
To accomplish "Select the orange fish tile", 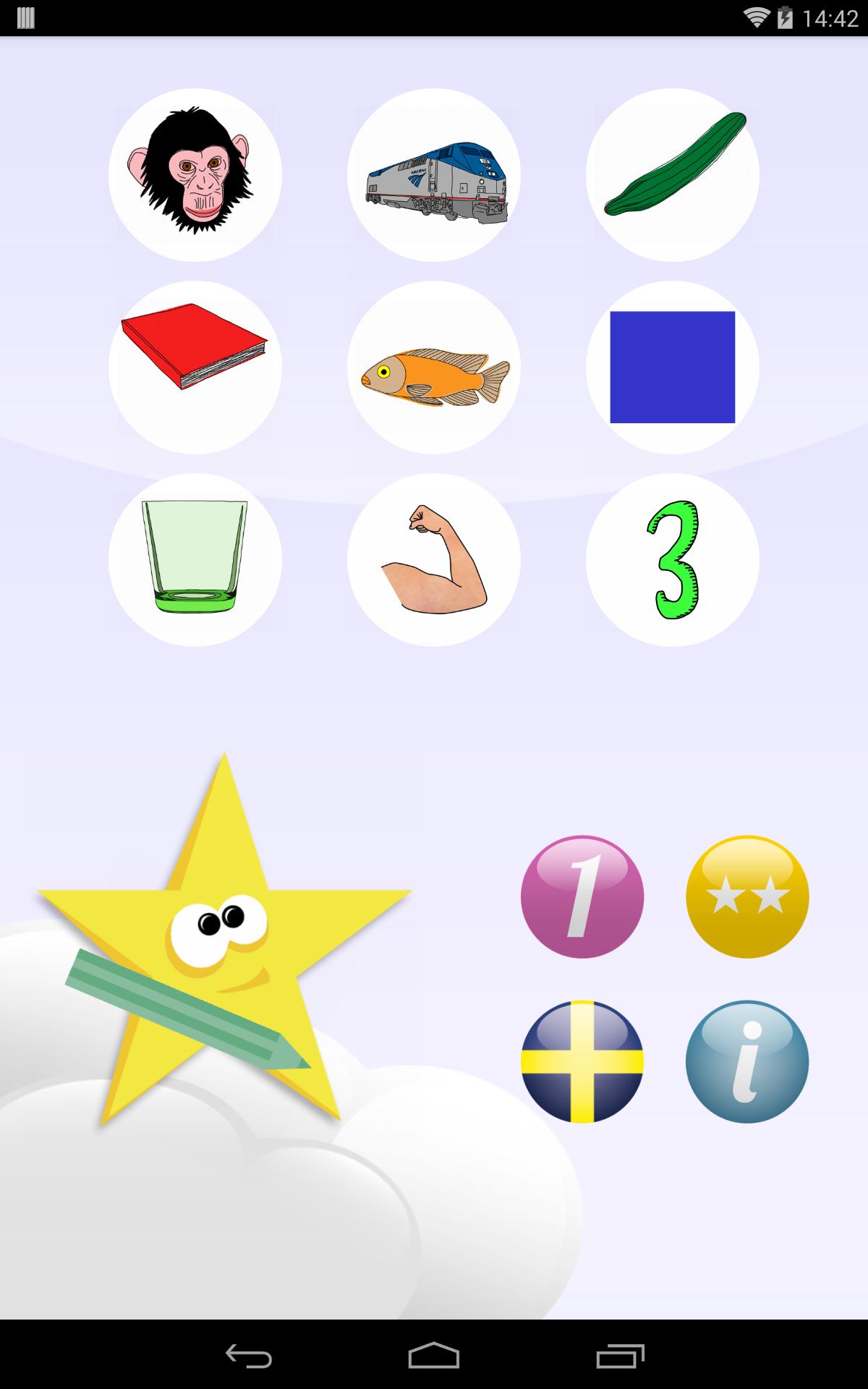I will click(x=434, y=367).
